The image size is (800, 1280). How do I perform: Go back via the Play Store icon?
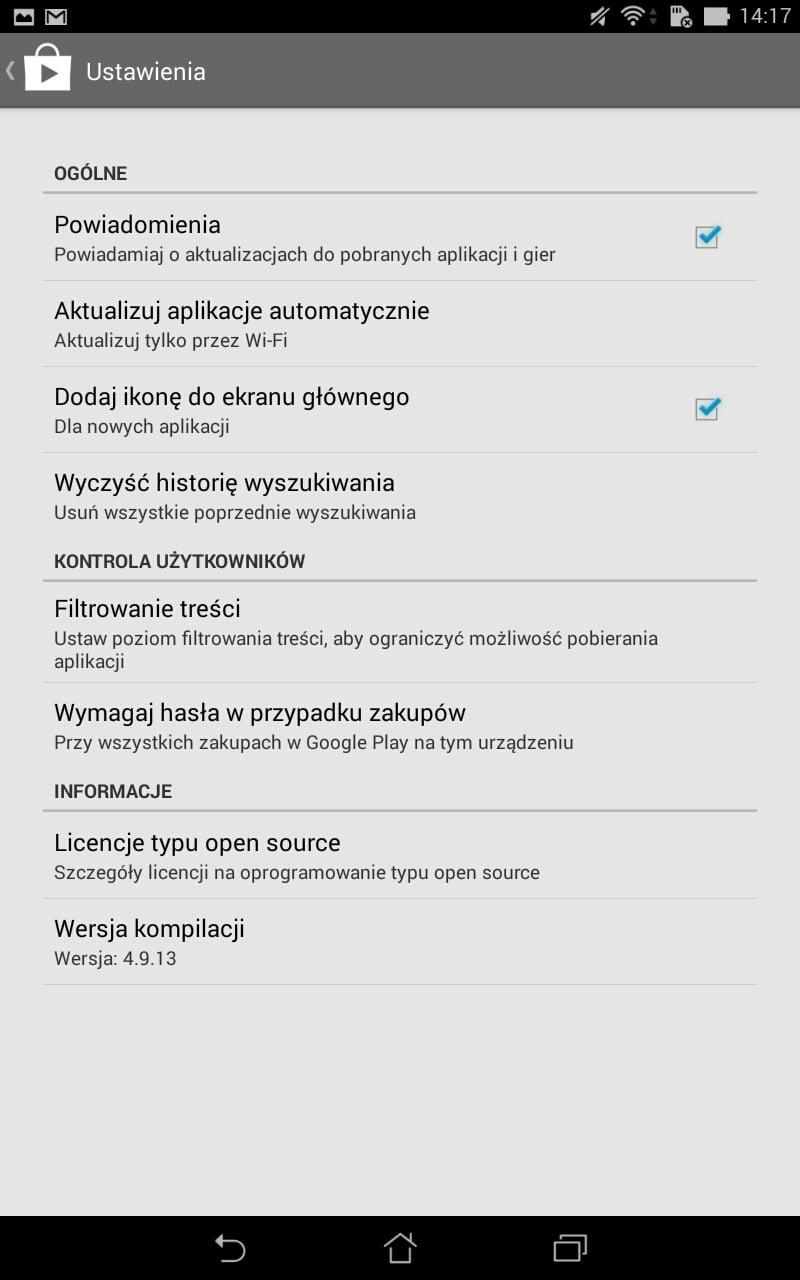coord(40,70)
